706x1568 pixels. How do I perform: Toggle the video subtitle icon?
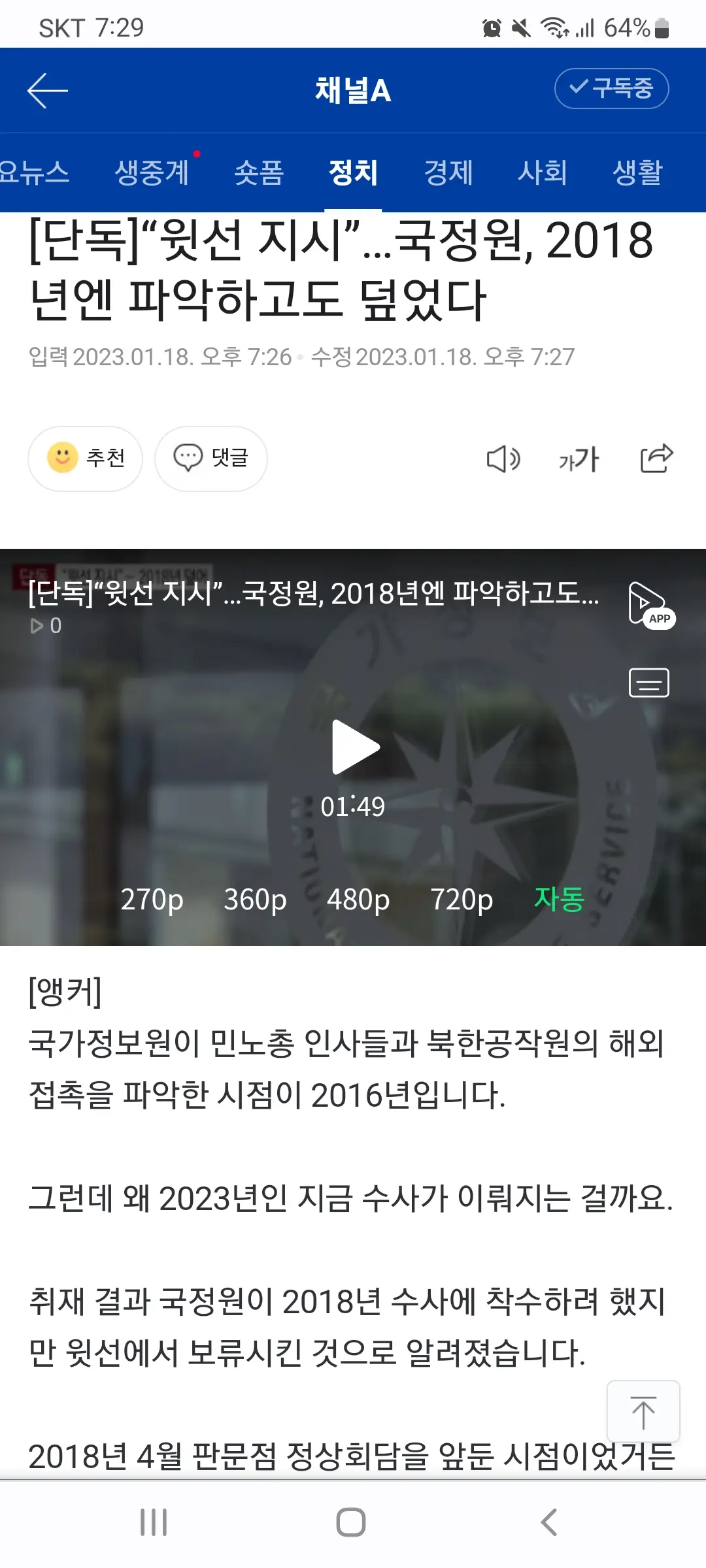click(x=648, y=683)
